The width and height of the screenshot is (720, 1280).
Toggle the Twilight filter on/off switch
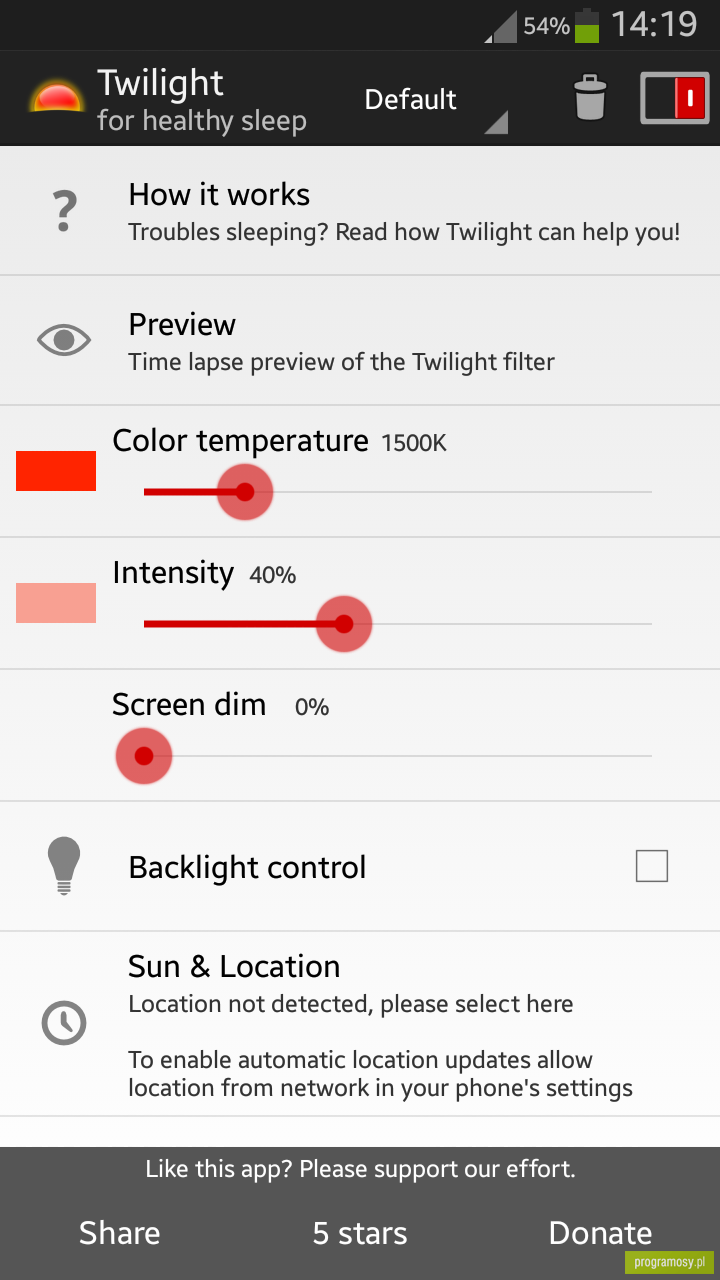pos(674,98)
